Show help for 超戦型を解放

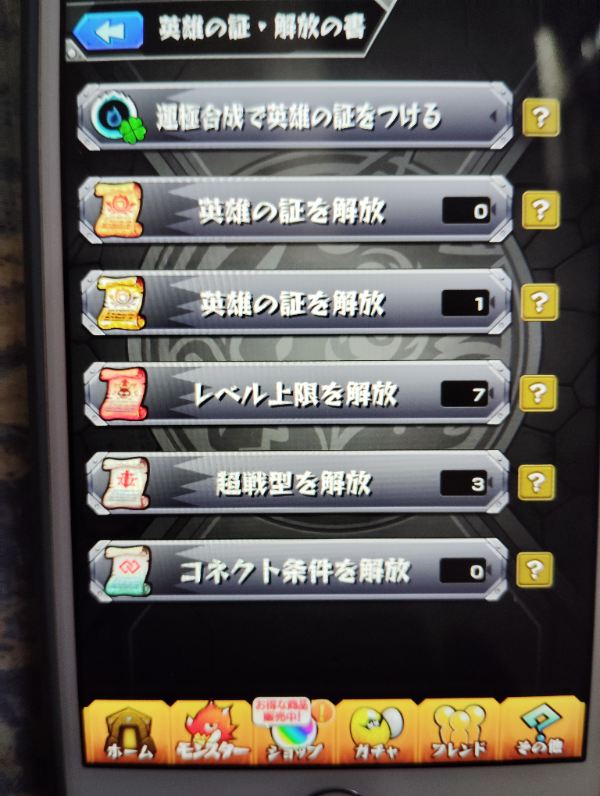[x=538, y=482]
